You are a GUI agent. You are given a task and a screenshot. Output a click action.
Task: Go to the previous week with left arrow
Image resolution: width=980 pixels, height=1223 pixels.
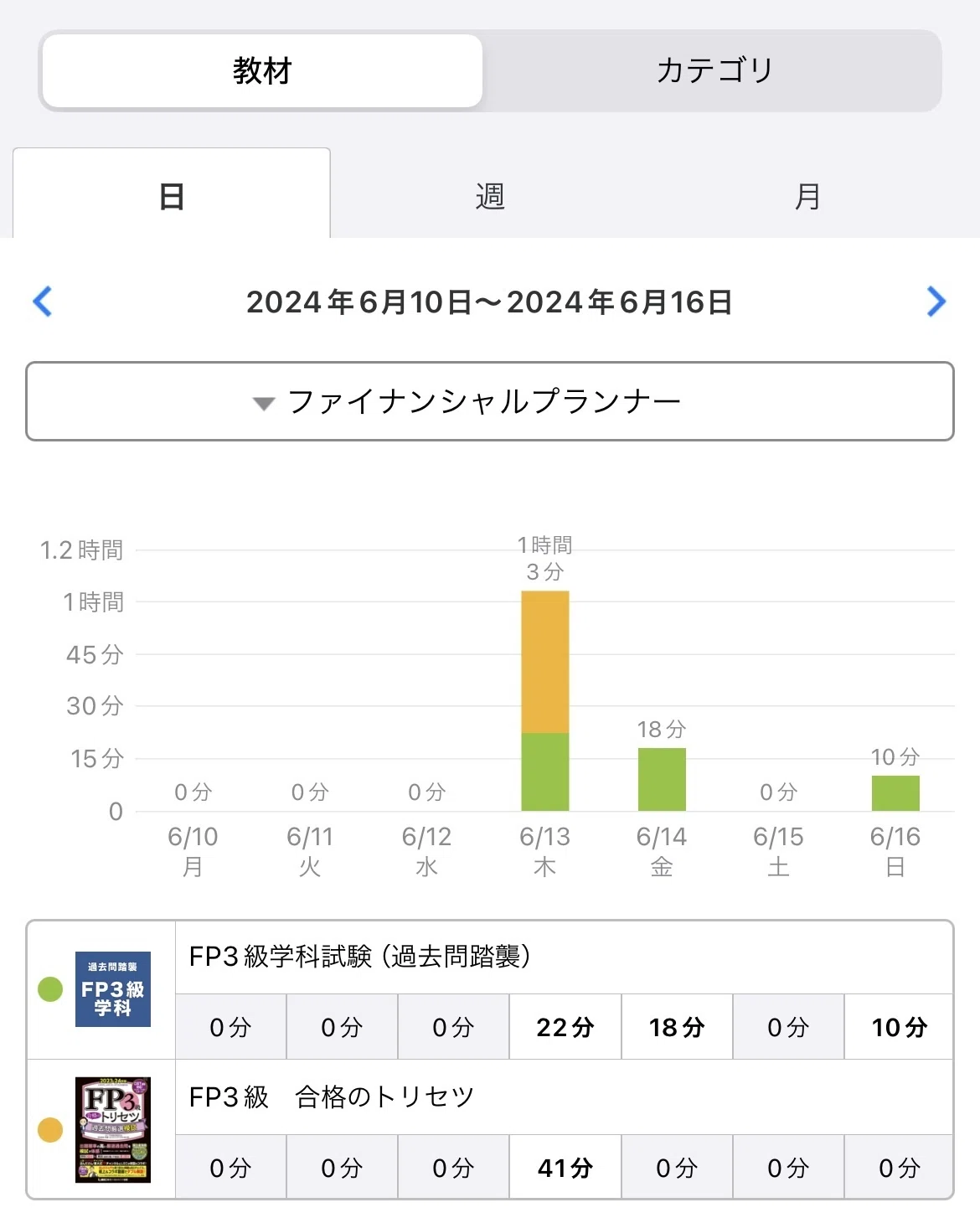(x=43, y=302)
